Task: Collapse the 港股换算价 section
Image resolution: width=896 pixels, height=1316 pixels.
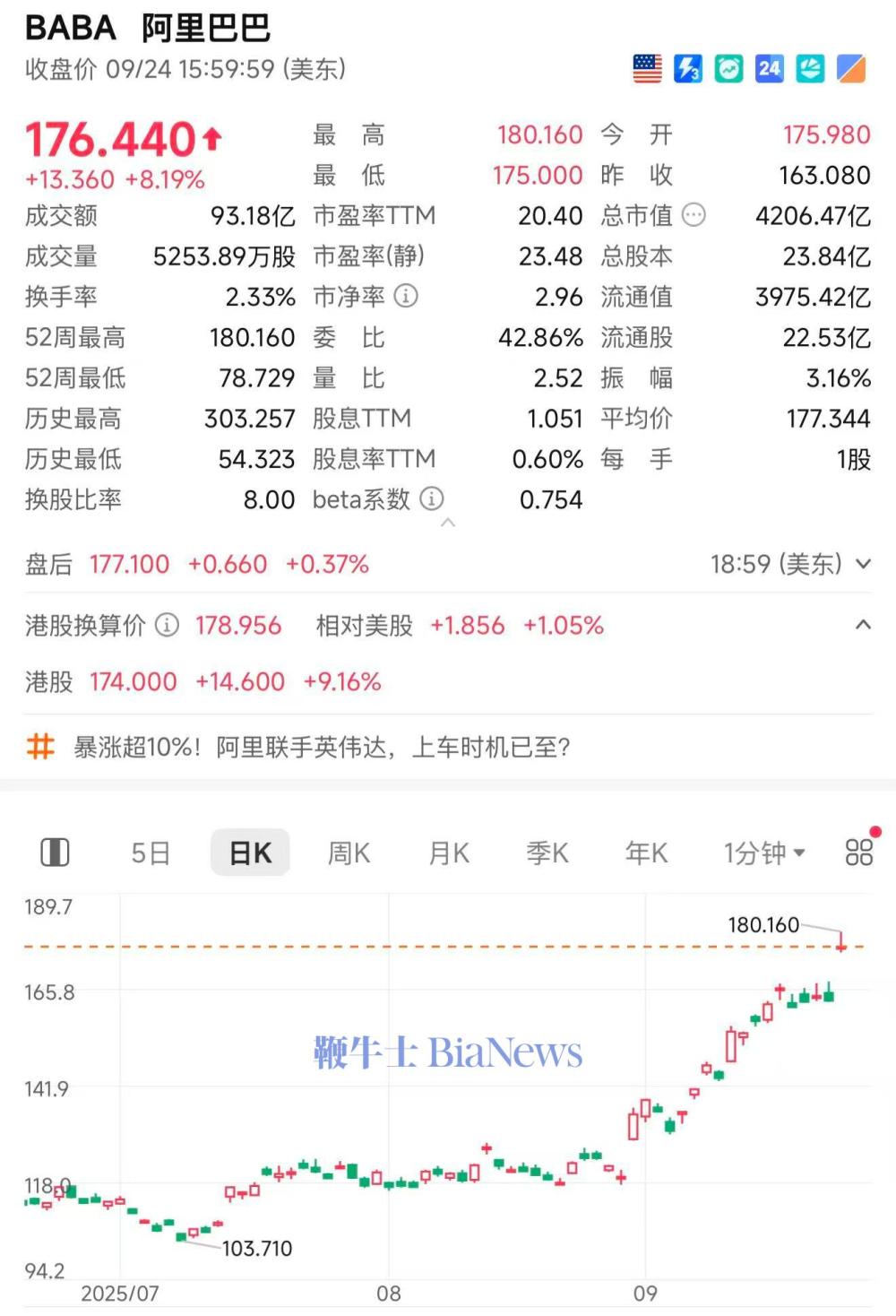Action: (x=863, y=625)
